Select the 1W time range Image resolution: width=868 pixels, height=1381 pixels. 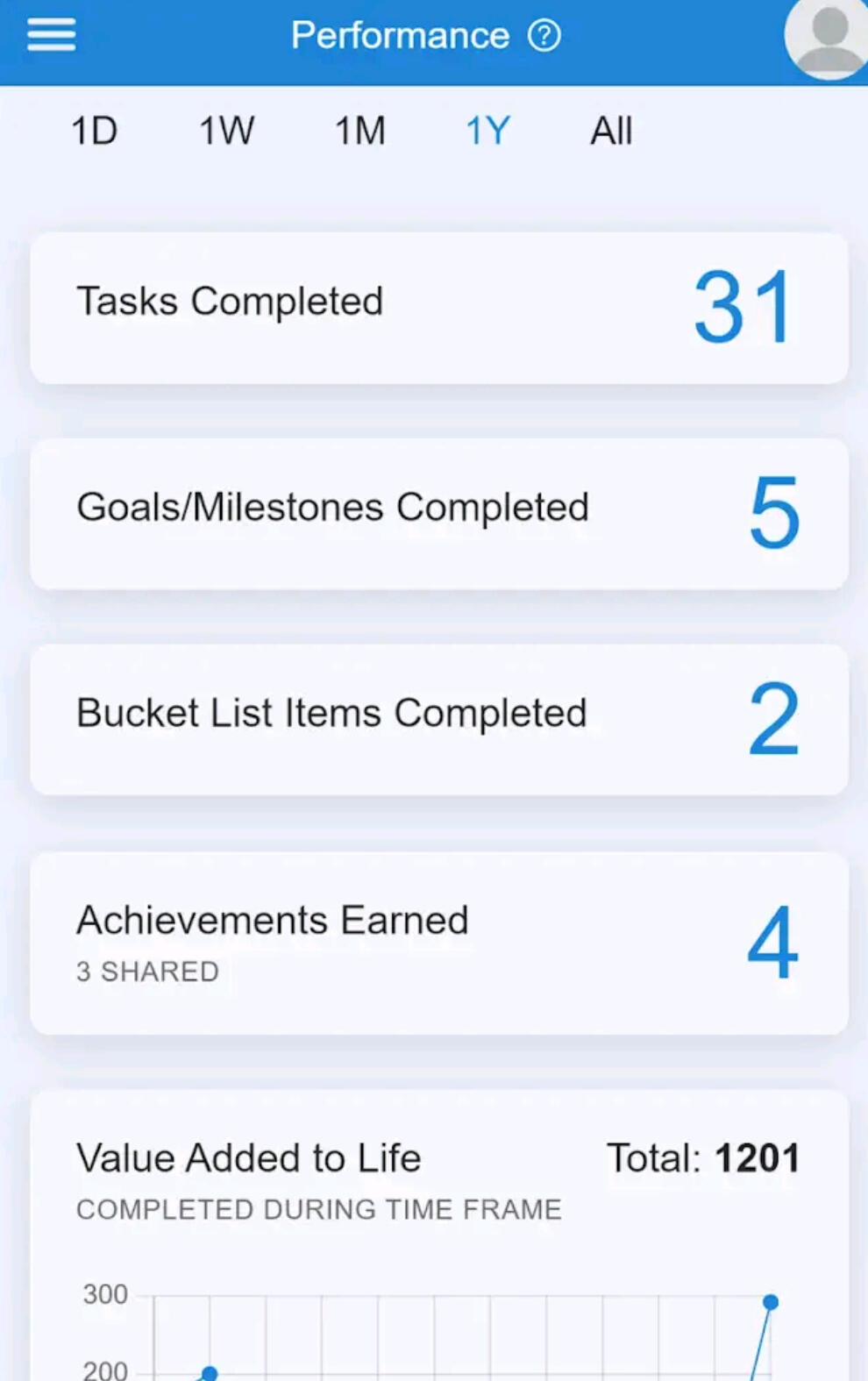pos(226,132)
